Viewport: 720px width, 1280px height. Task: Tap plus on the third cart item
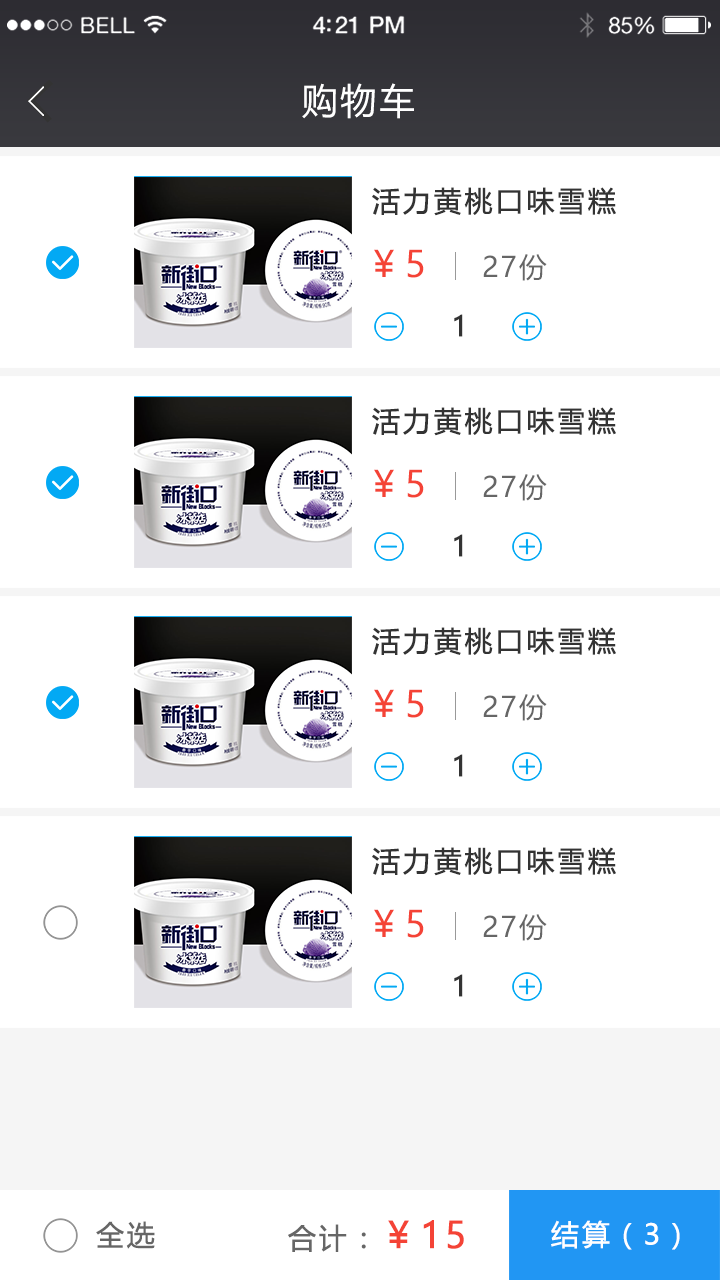coord(527,766)
